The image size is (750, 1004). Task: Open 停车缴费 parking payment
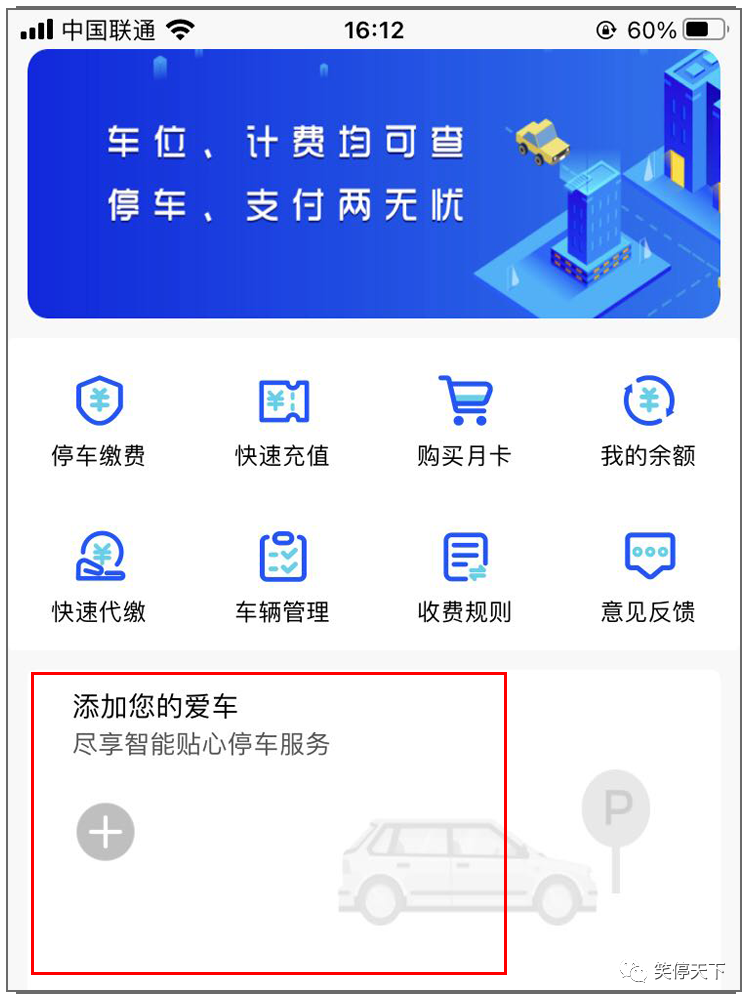pyautogui.click(x=99, y=422)
